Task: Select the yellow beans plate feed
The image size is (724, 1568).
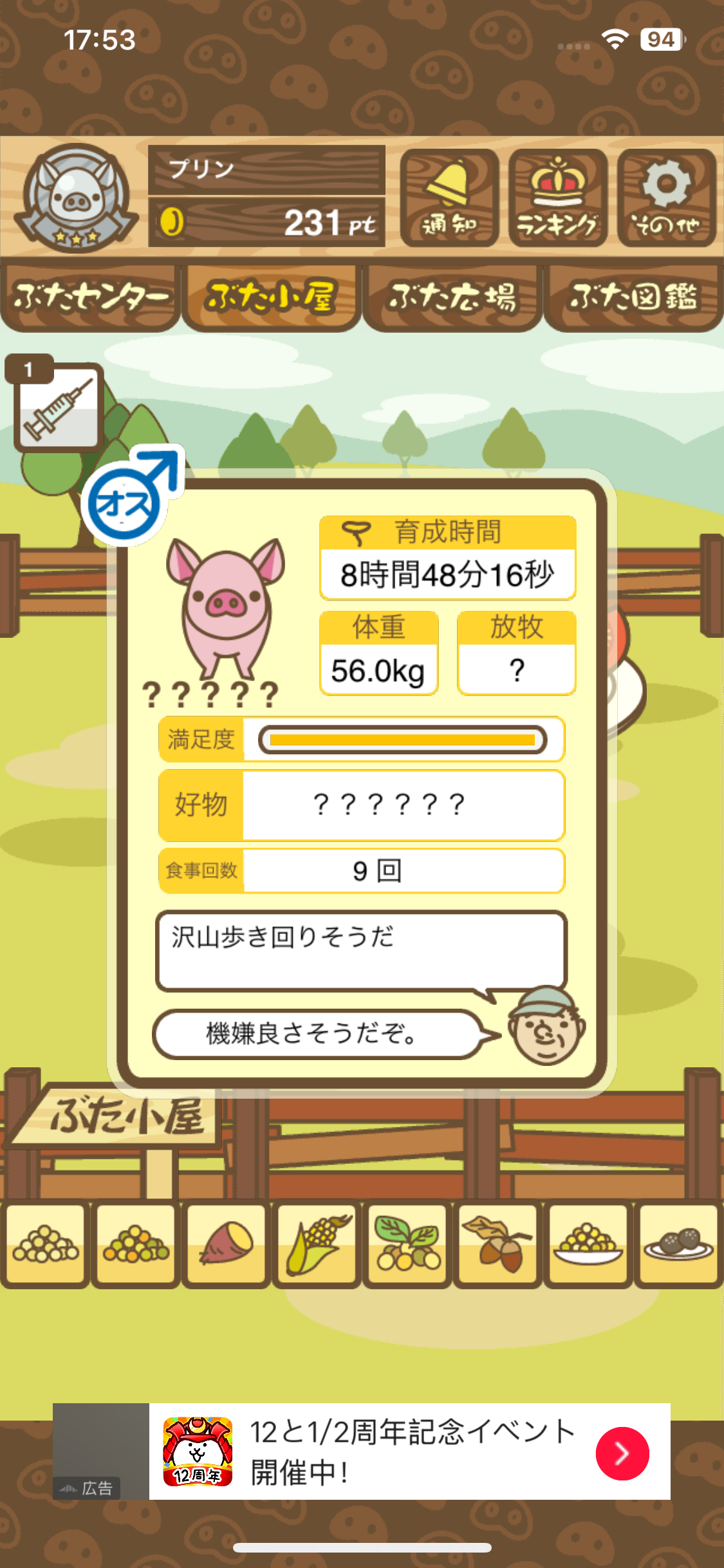Action: (588, 1245)
